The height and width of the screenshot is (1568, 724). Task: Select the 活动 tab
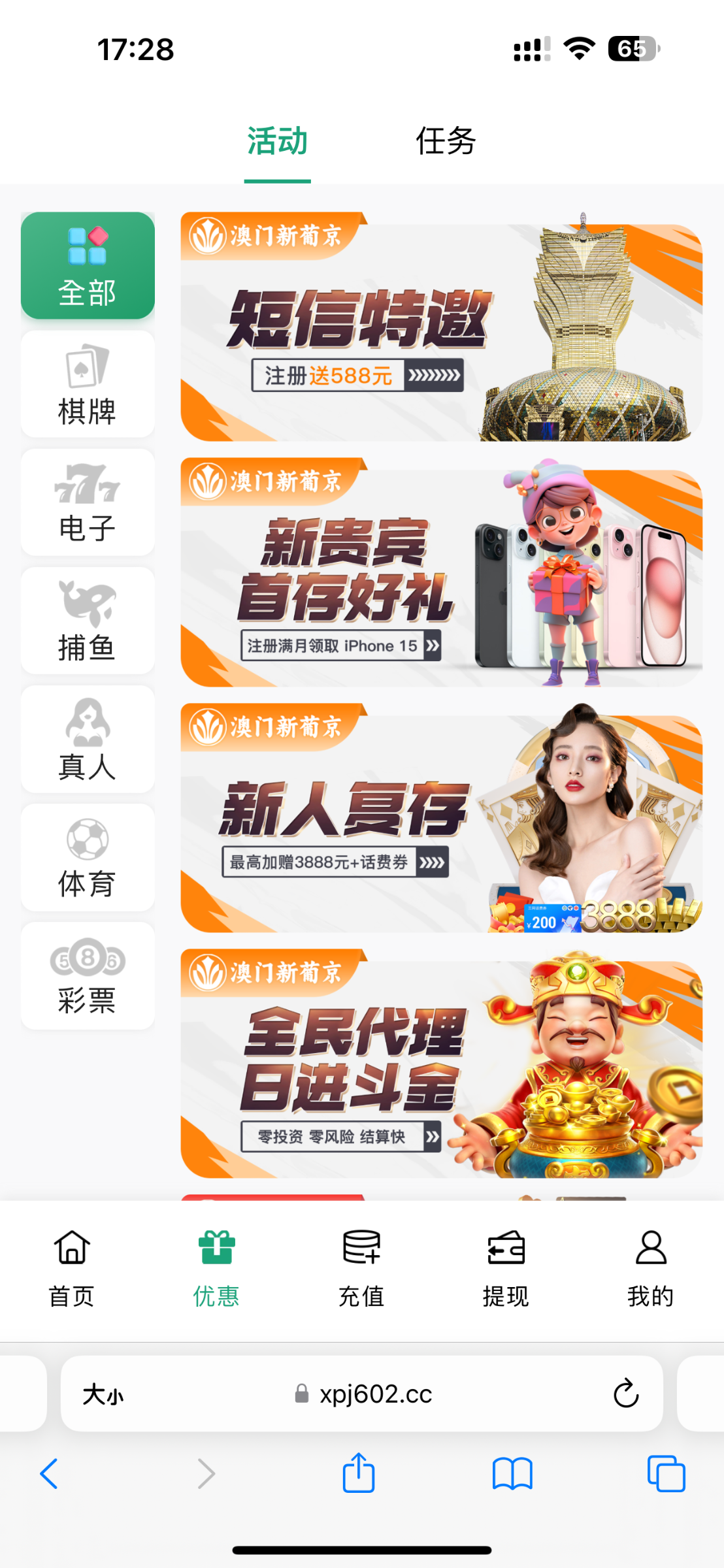(277, 141)
